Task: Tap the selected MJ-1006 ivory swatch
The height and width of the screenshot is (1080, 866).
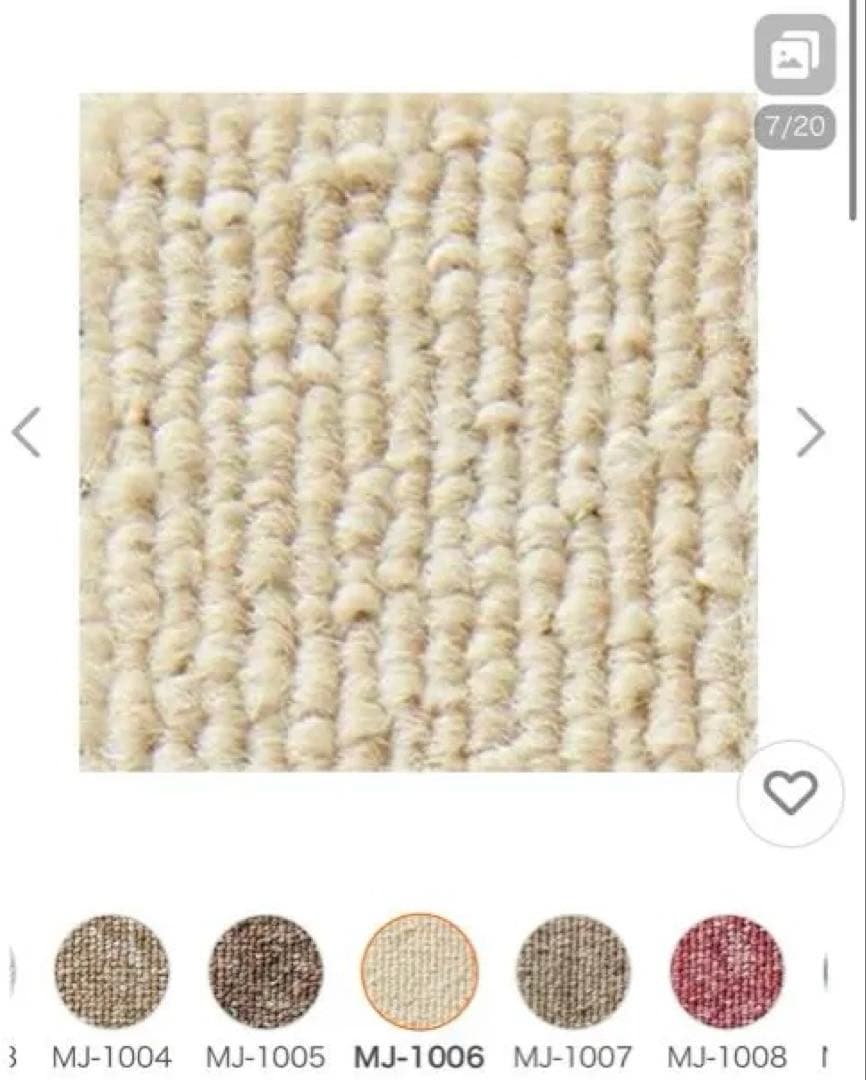Action: tap(420, 971)
